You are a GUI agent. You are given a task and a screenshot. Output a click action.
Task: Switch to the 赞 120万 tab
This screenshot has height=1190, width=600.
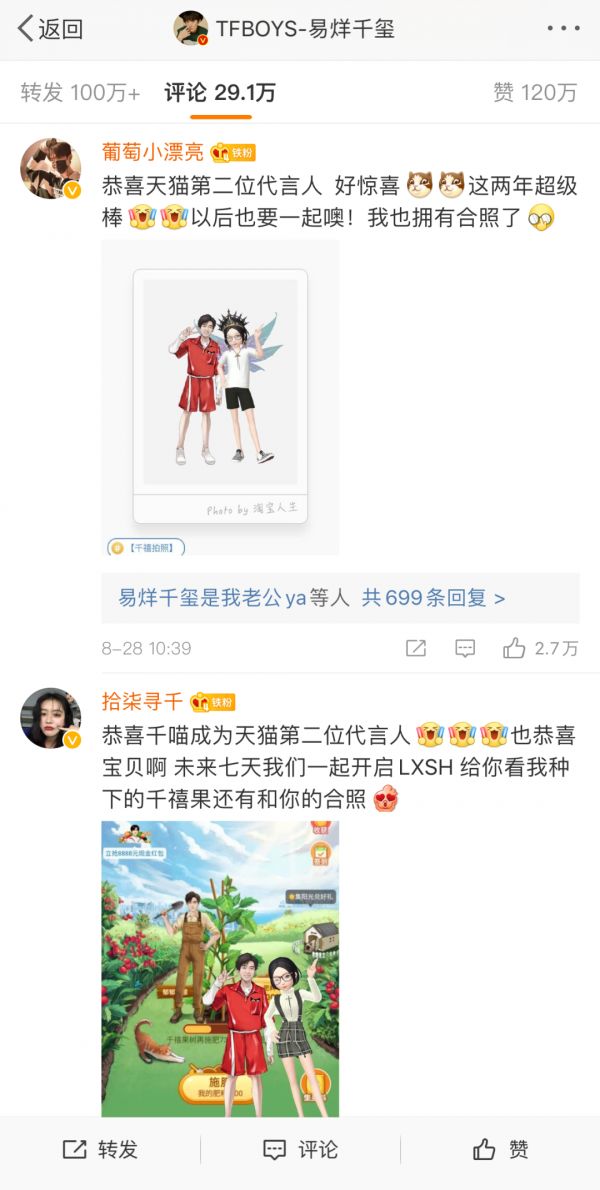[535, 93]
